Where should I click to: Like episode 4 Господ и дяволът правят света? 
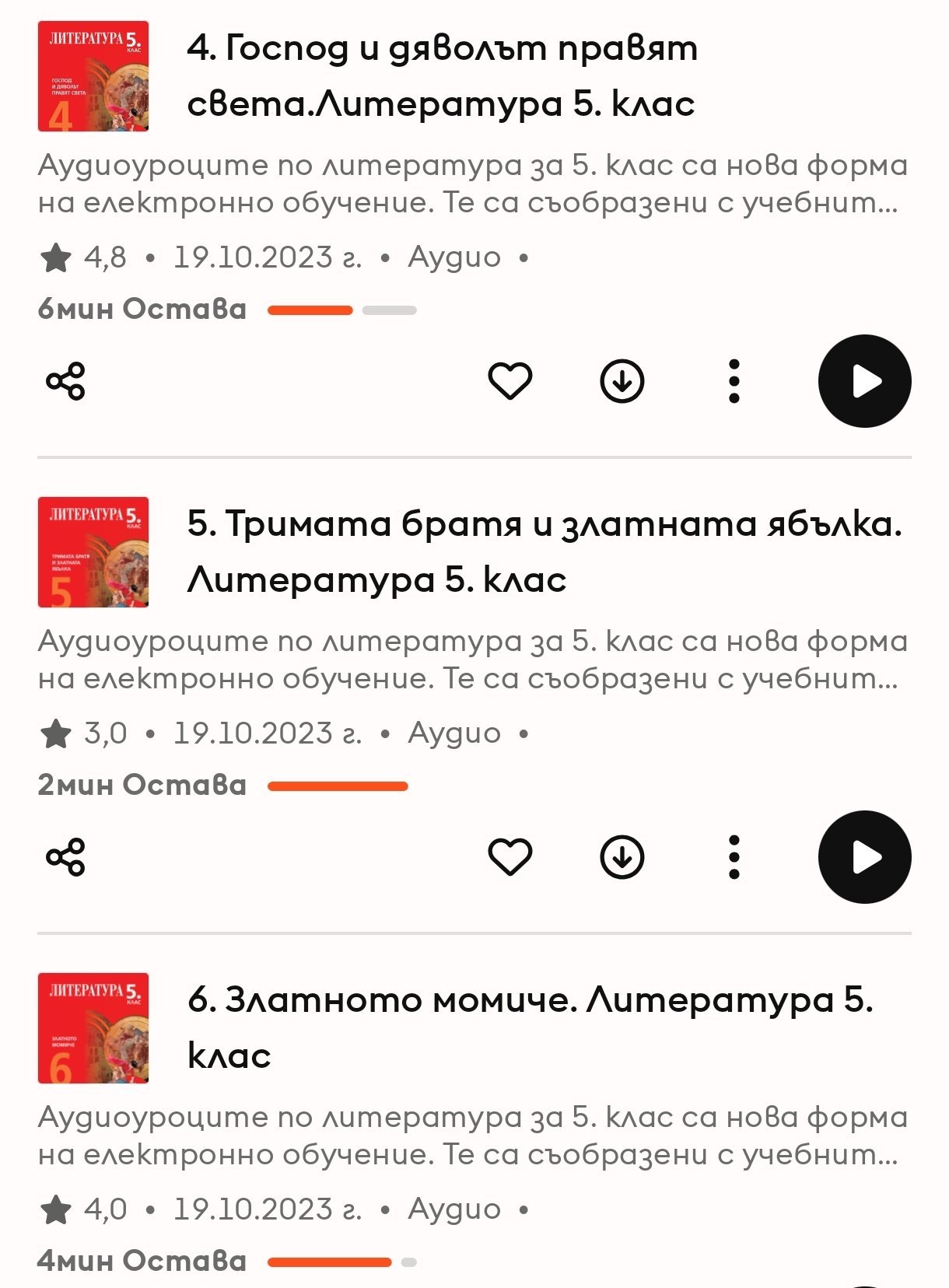tap(510, 381)
